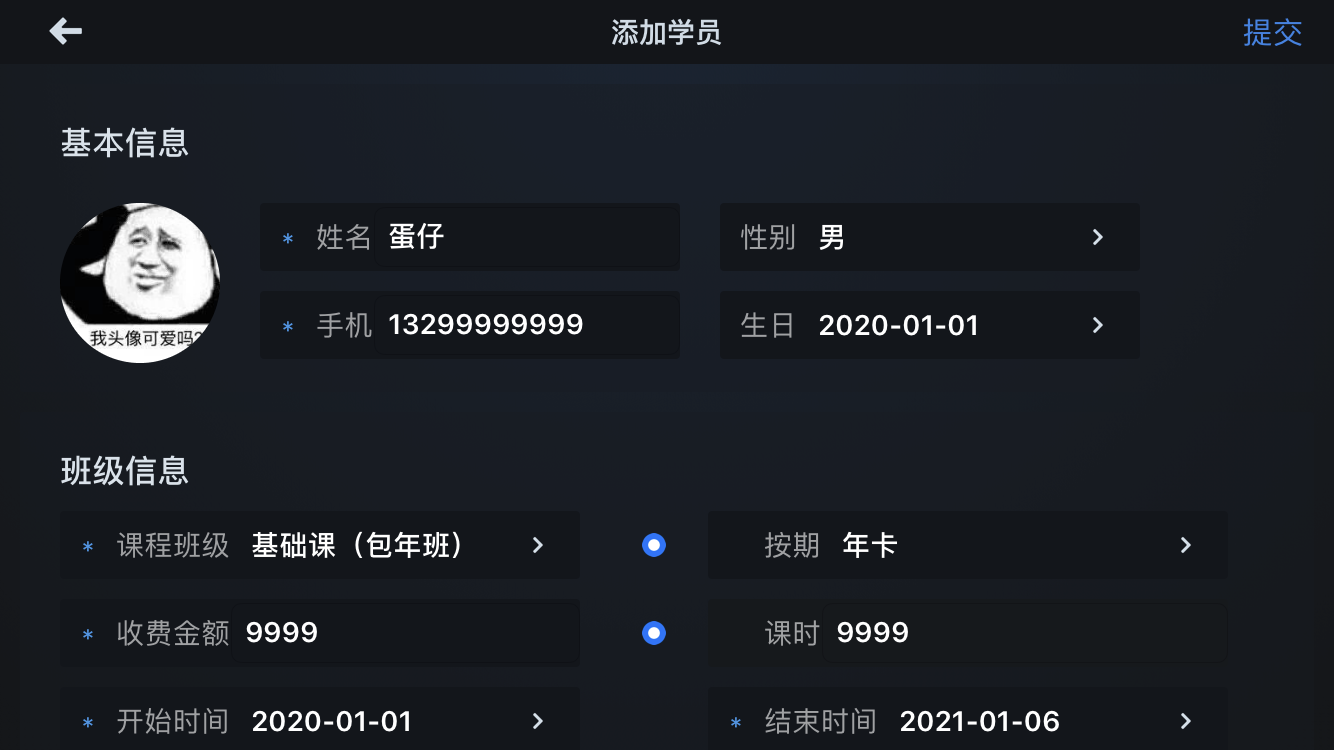
Task: Edit the 姓名 name field
Action: pyautogui.click(x=525, y=237)
